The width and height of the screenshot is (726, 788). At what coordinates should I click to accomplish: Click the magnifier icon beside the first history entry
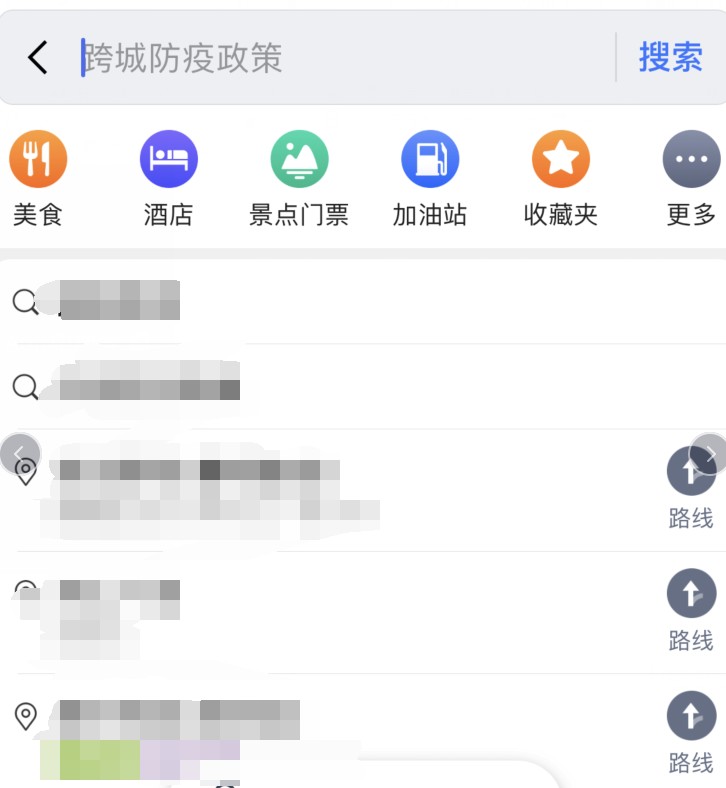tap(26, 302)
